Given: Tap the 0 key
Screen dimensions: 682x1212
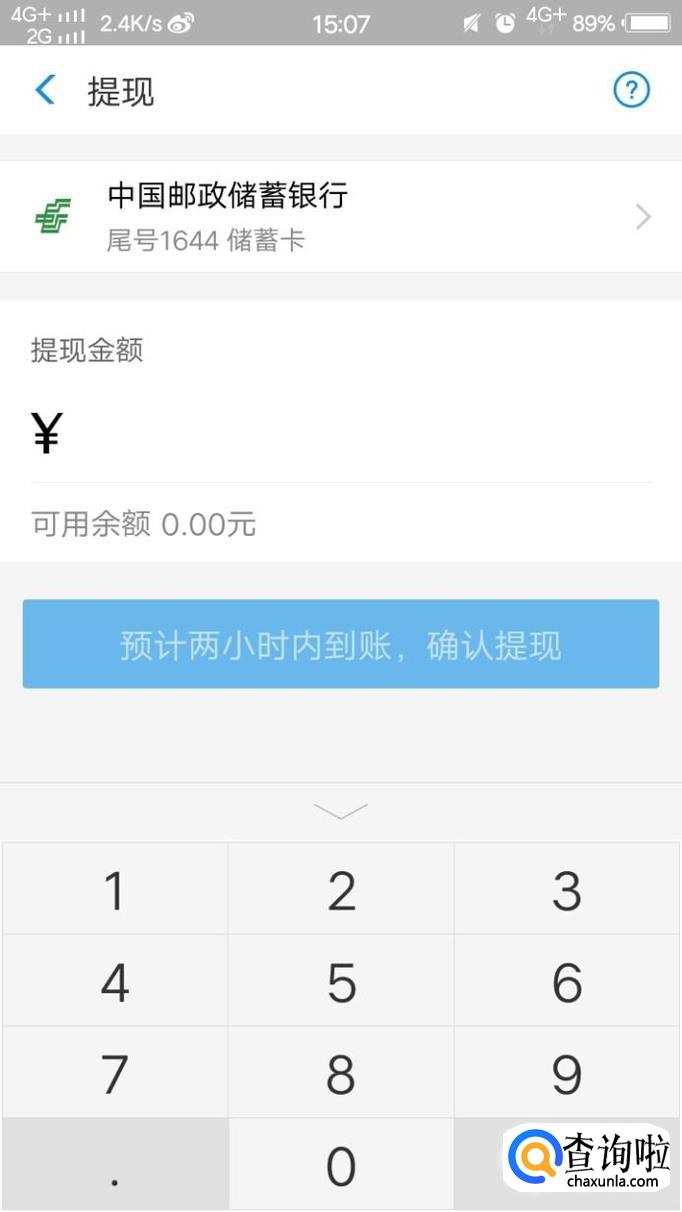Looking at the screenshot, I should pos(341,1165).
